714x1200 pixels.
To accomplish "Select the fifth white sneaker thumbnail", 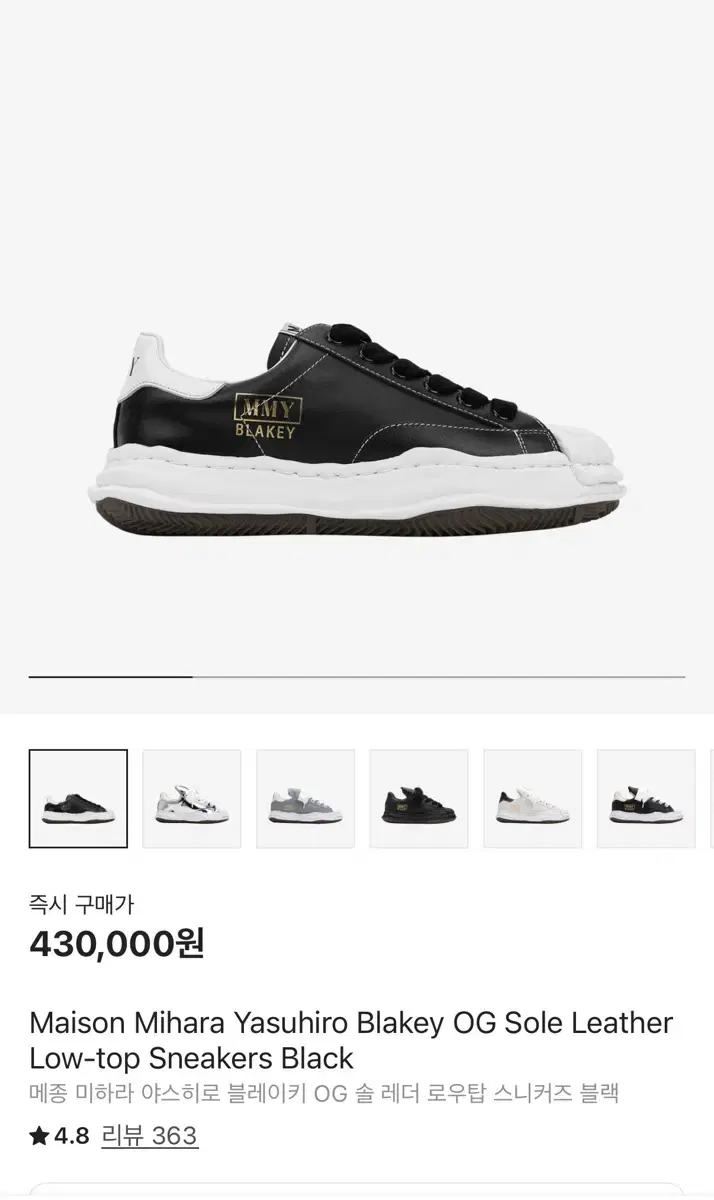I will 532,799.
